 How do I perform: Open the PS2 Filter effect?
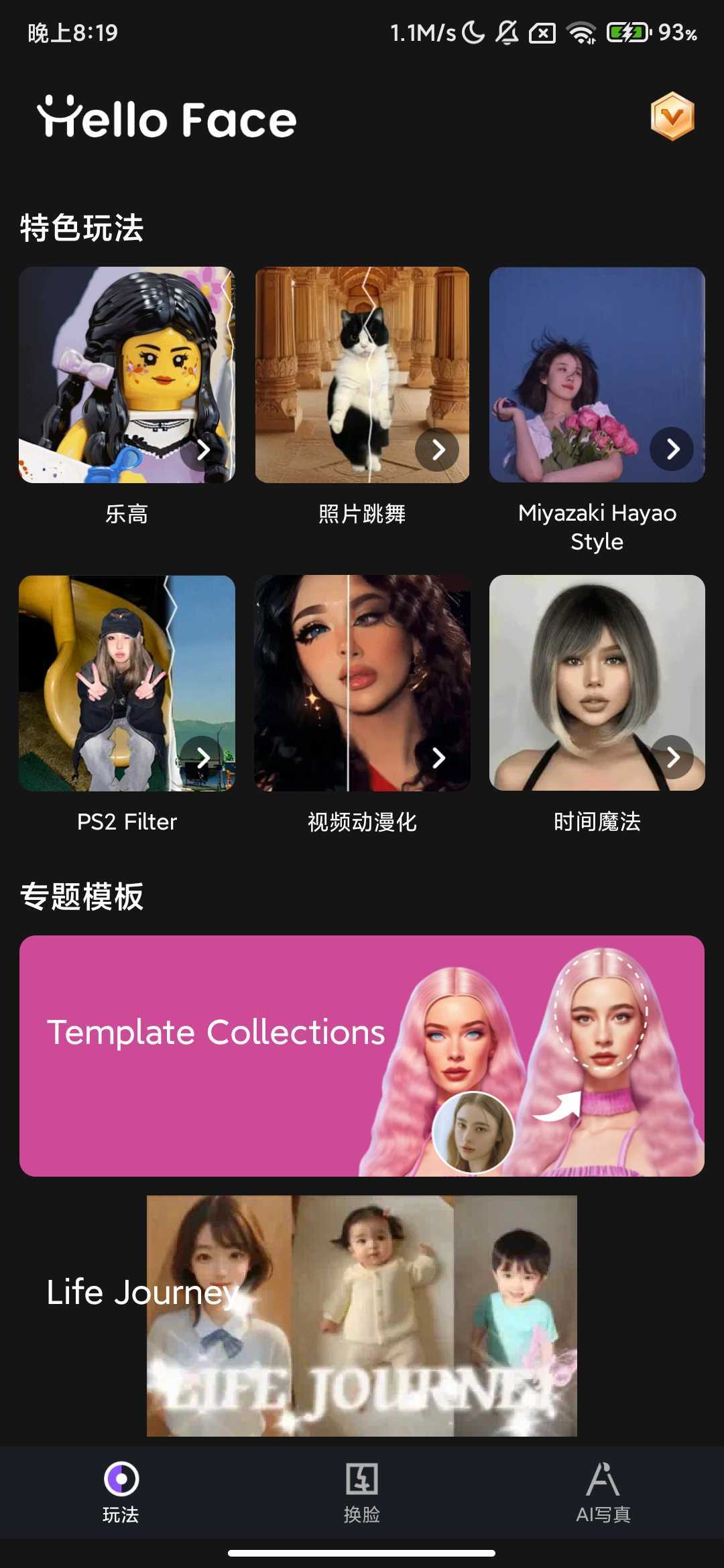(x=127, y=683)
